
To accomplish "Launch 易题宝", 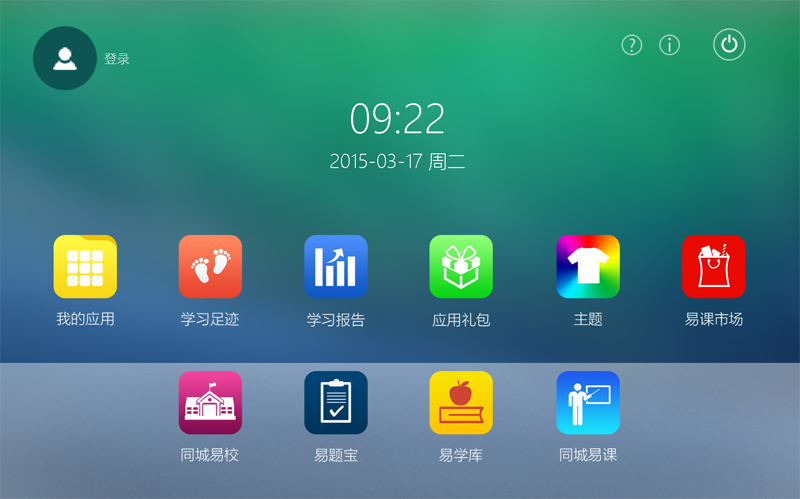I will (x=336, y=403).
